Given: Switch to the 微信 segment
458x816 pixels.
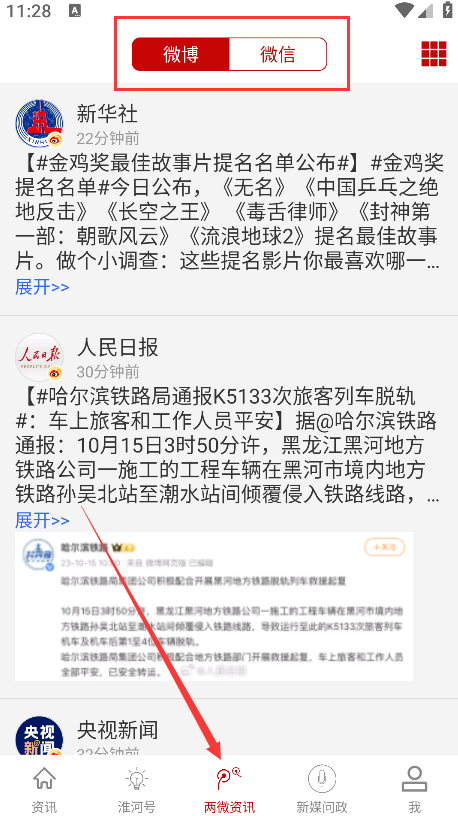Looking at the screenshot, I should 278,54.
